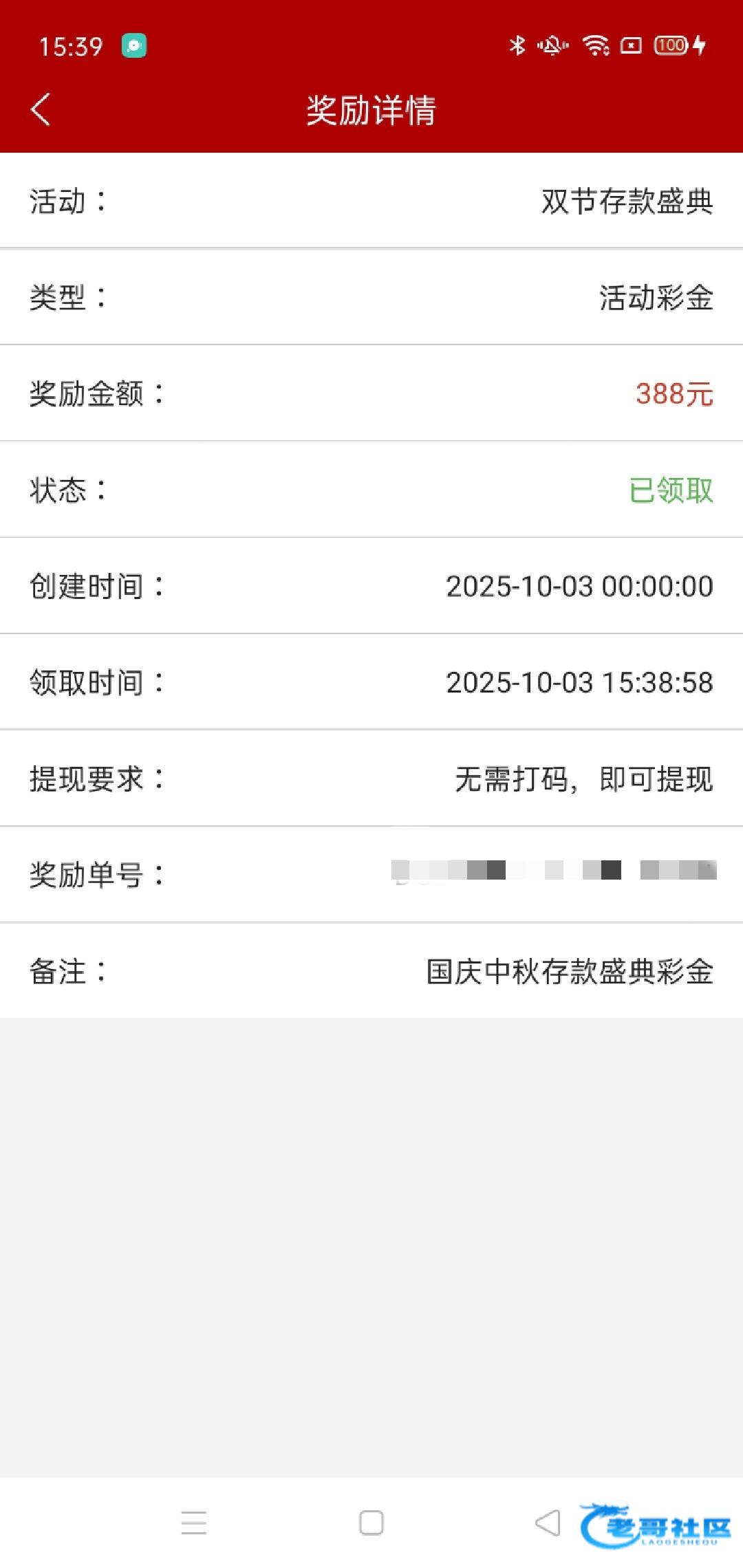Tap the system back triangle
The height and width of the screenshot is (1568, 743).
click(x=548, y=1523)
